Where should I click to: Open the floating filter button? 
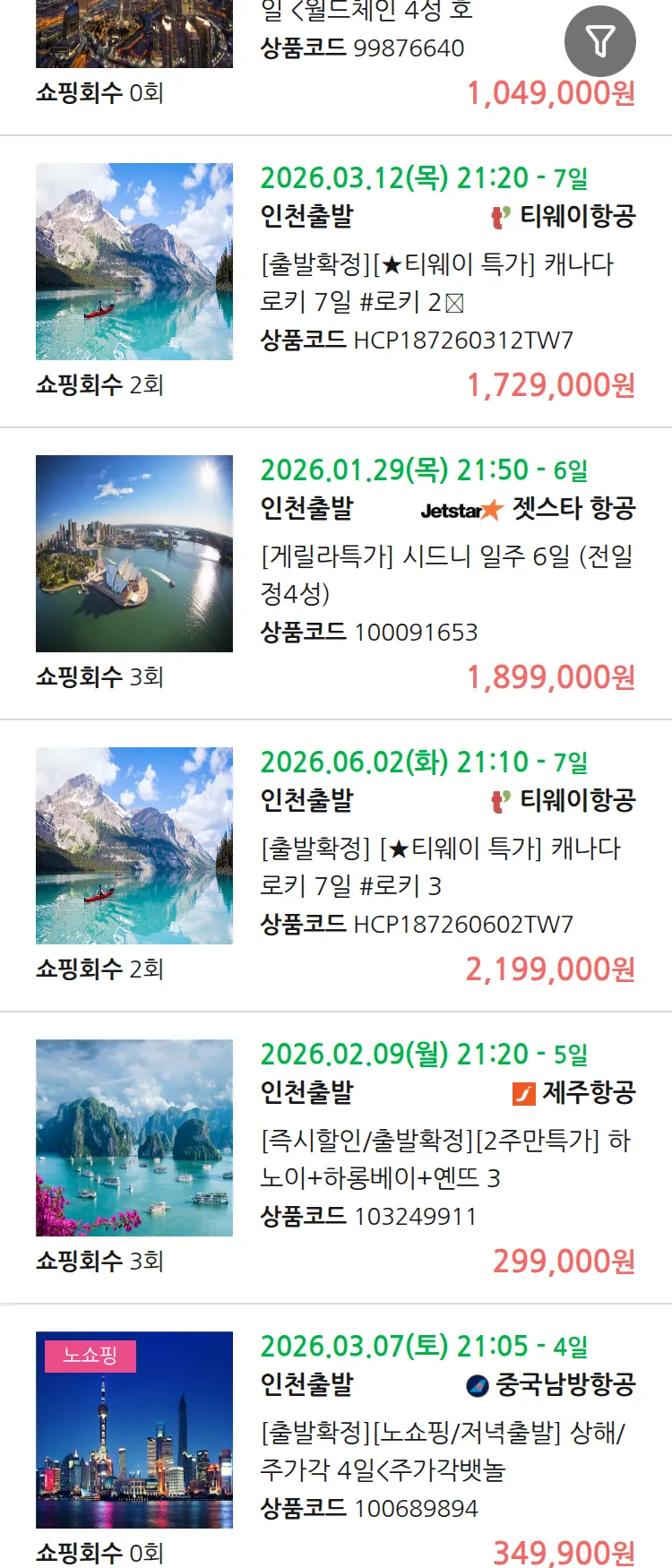pos(599,41)
